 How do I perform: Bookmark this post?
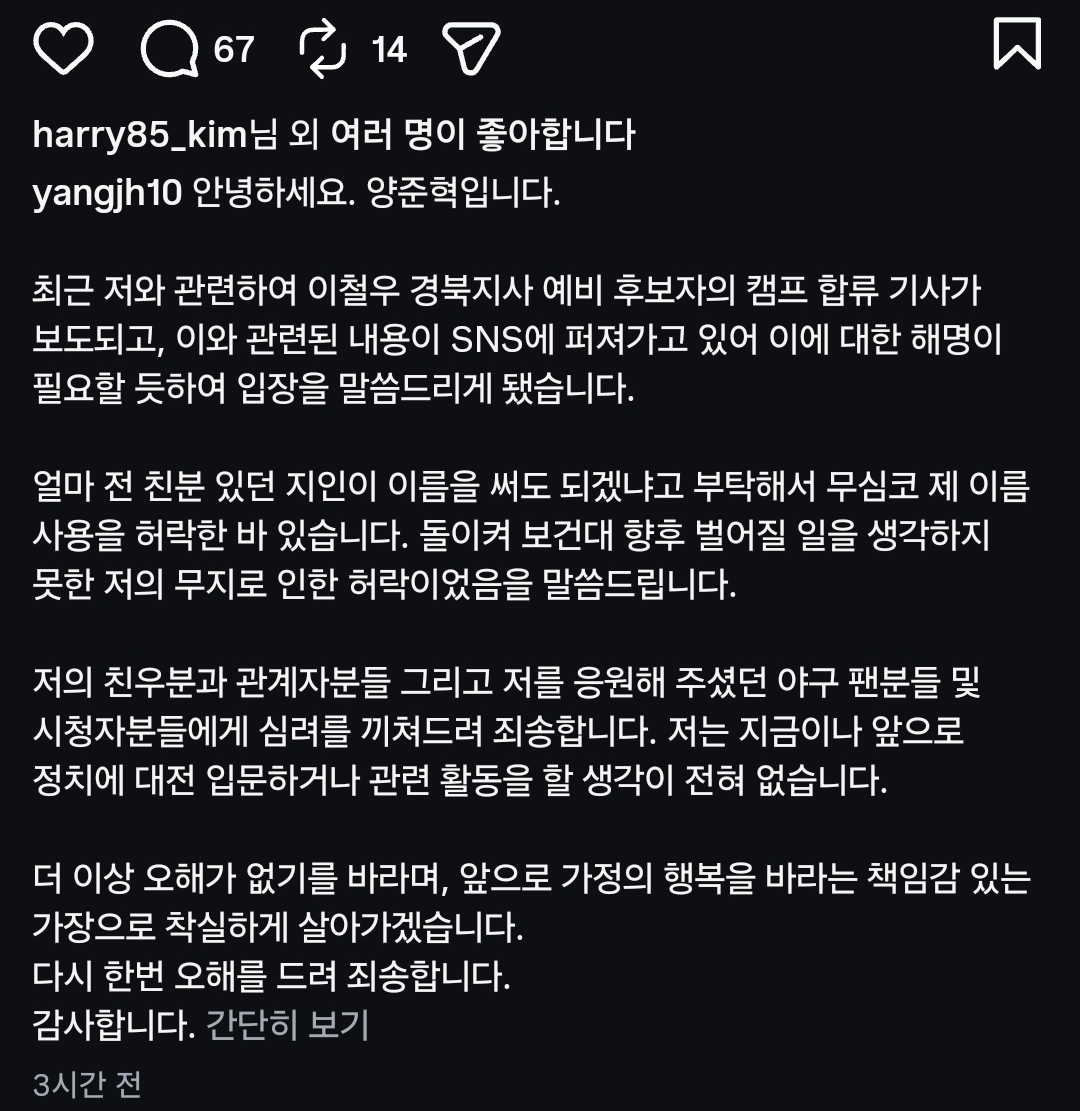[1017, 45]
